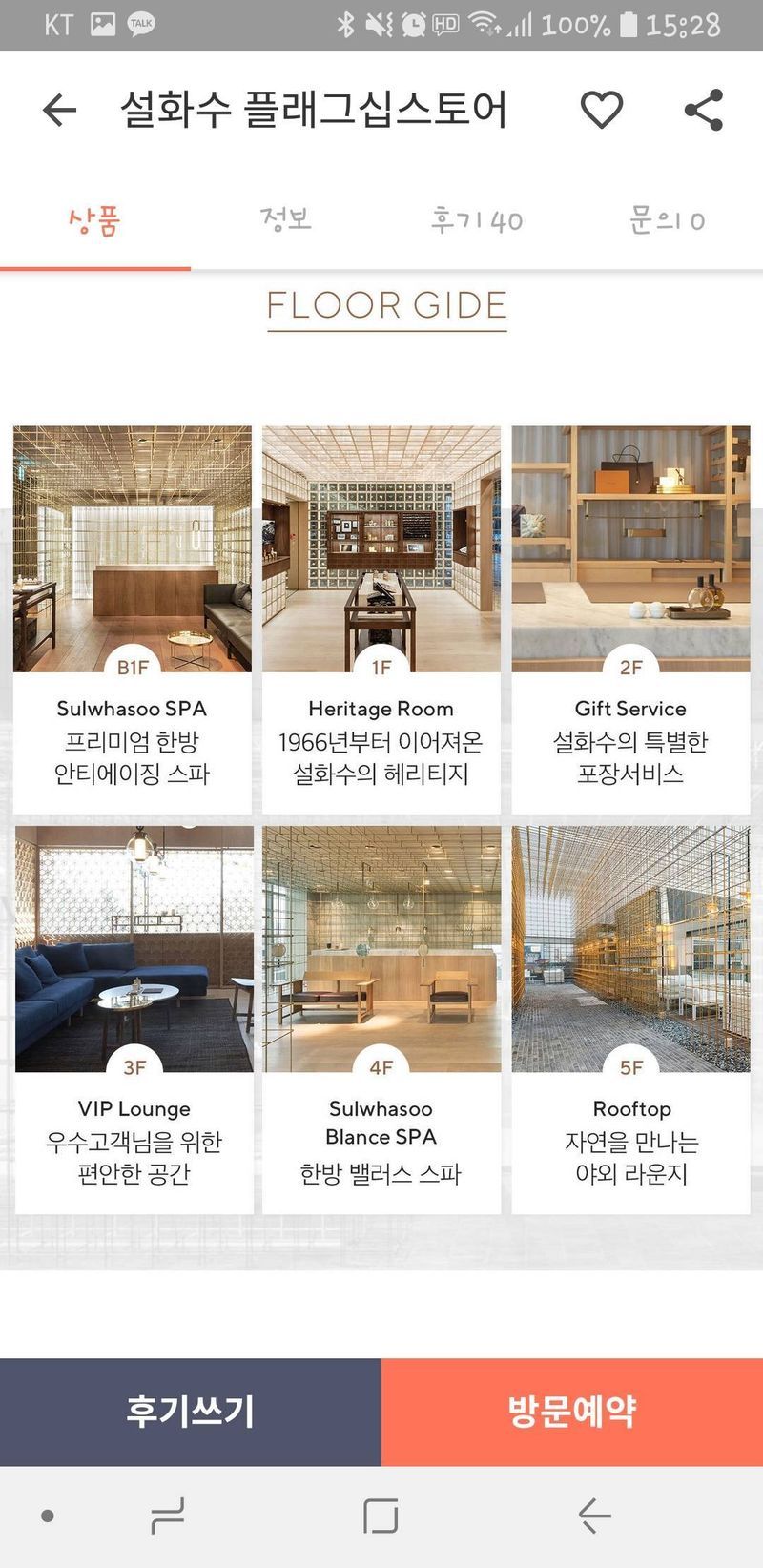Image resolution: width=763 pixels, height=1568 pixels.
Task: Select the 상품 tab
Action: (94, 221)
